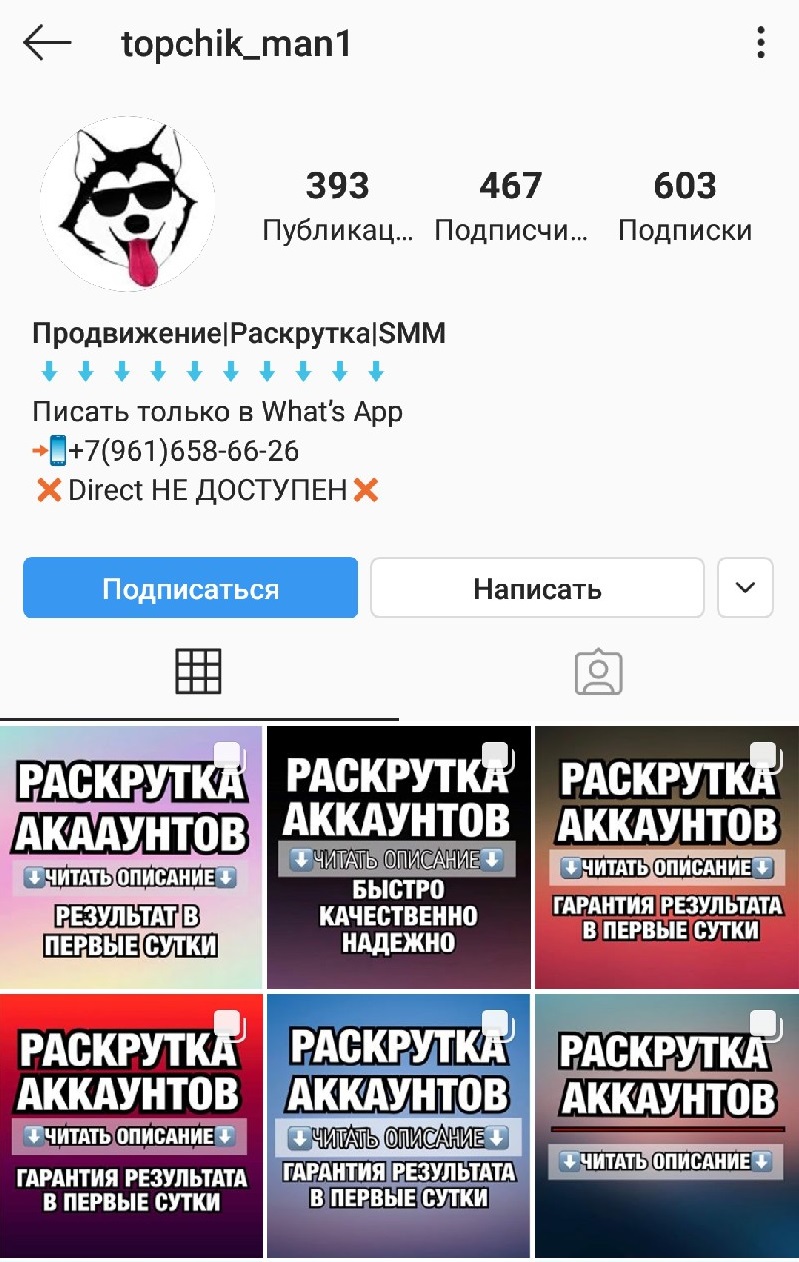
Task: Switch to the grid posts tab
Action: coord(198,671)
